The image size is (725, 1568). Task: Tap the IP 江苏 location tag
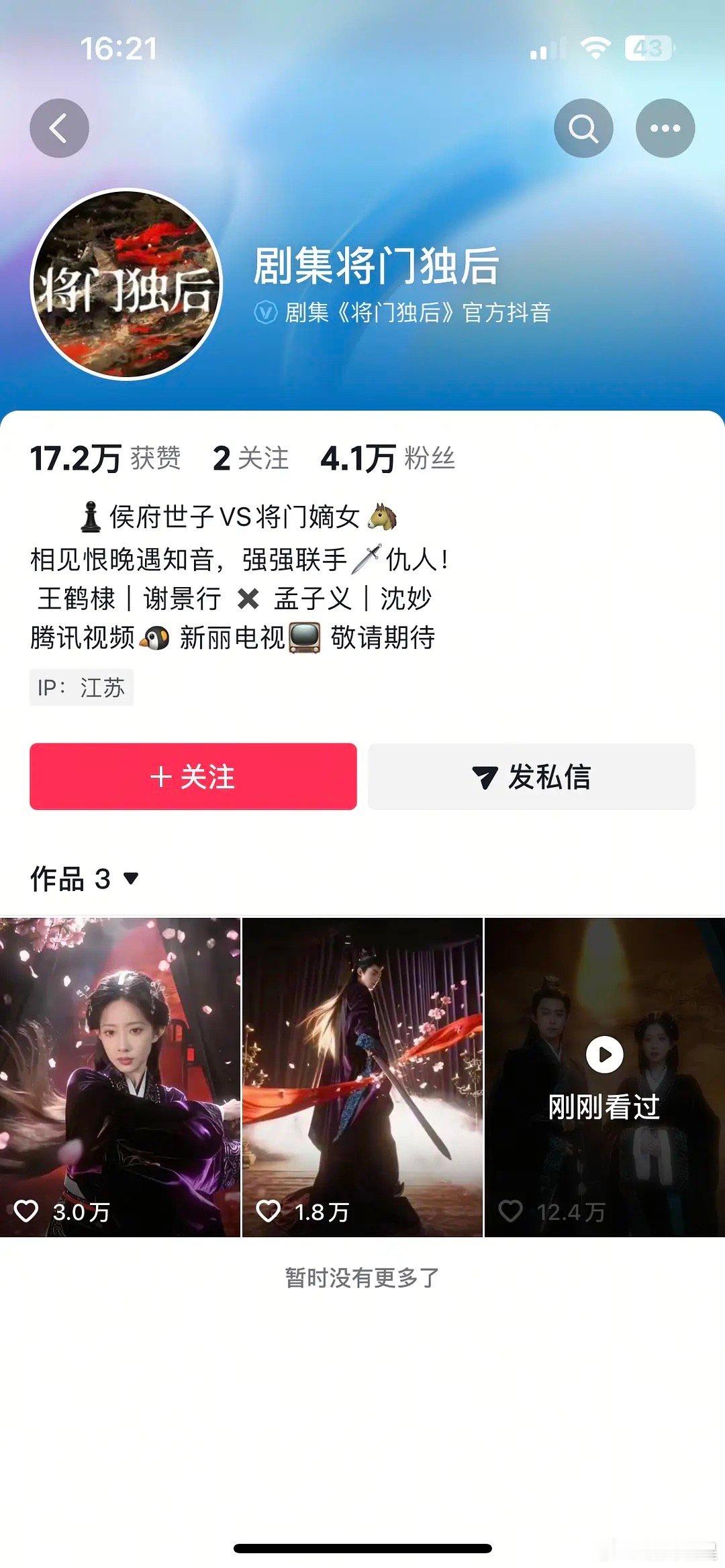[82, 686]
